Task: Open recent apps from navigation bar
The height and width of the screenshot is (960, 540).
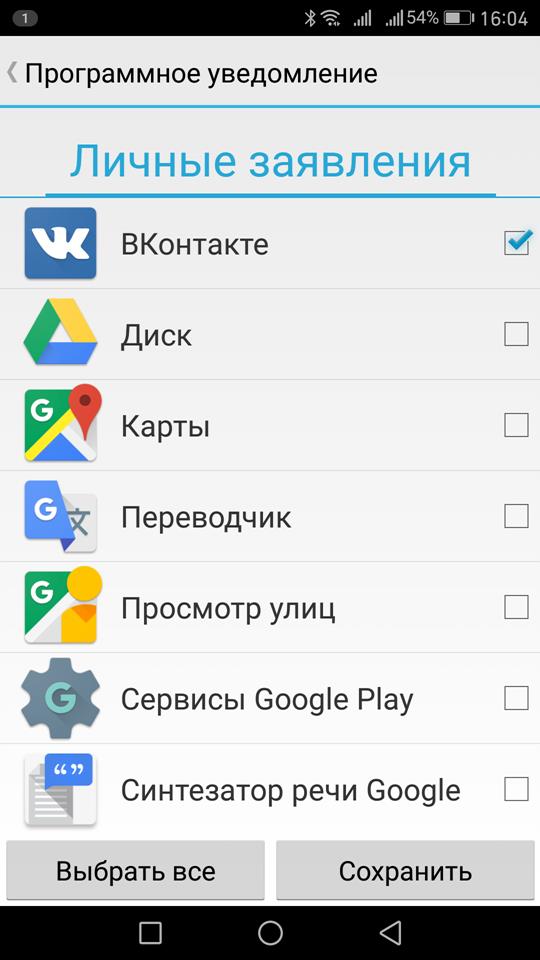Action: [x=150, y=933]
